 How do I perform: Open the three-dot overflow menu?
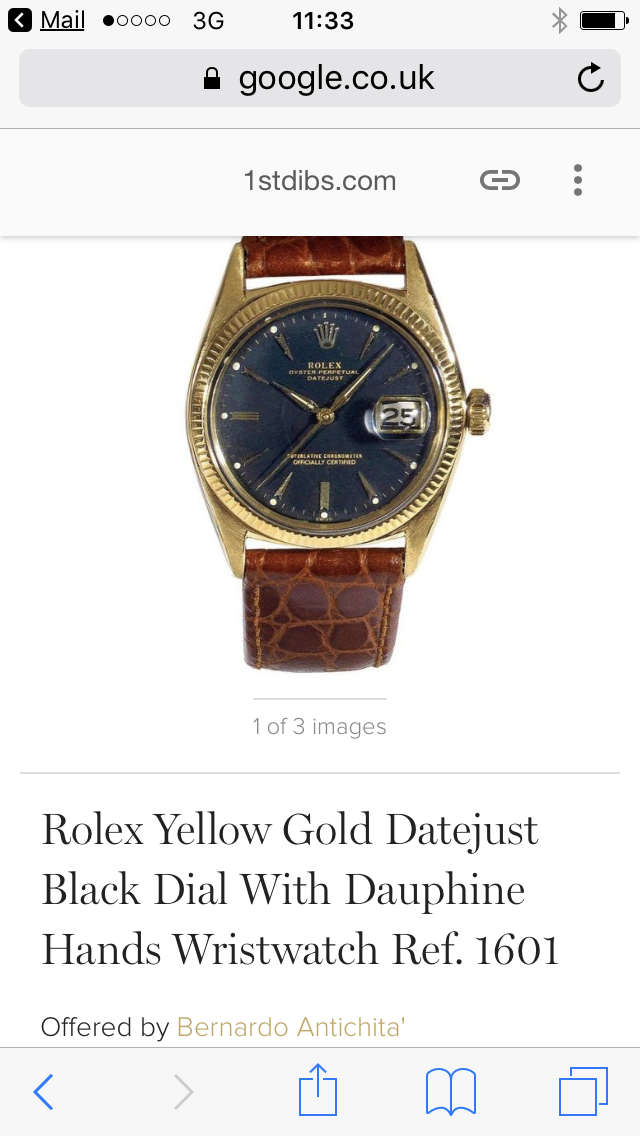(578, 181)
